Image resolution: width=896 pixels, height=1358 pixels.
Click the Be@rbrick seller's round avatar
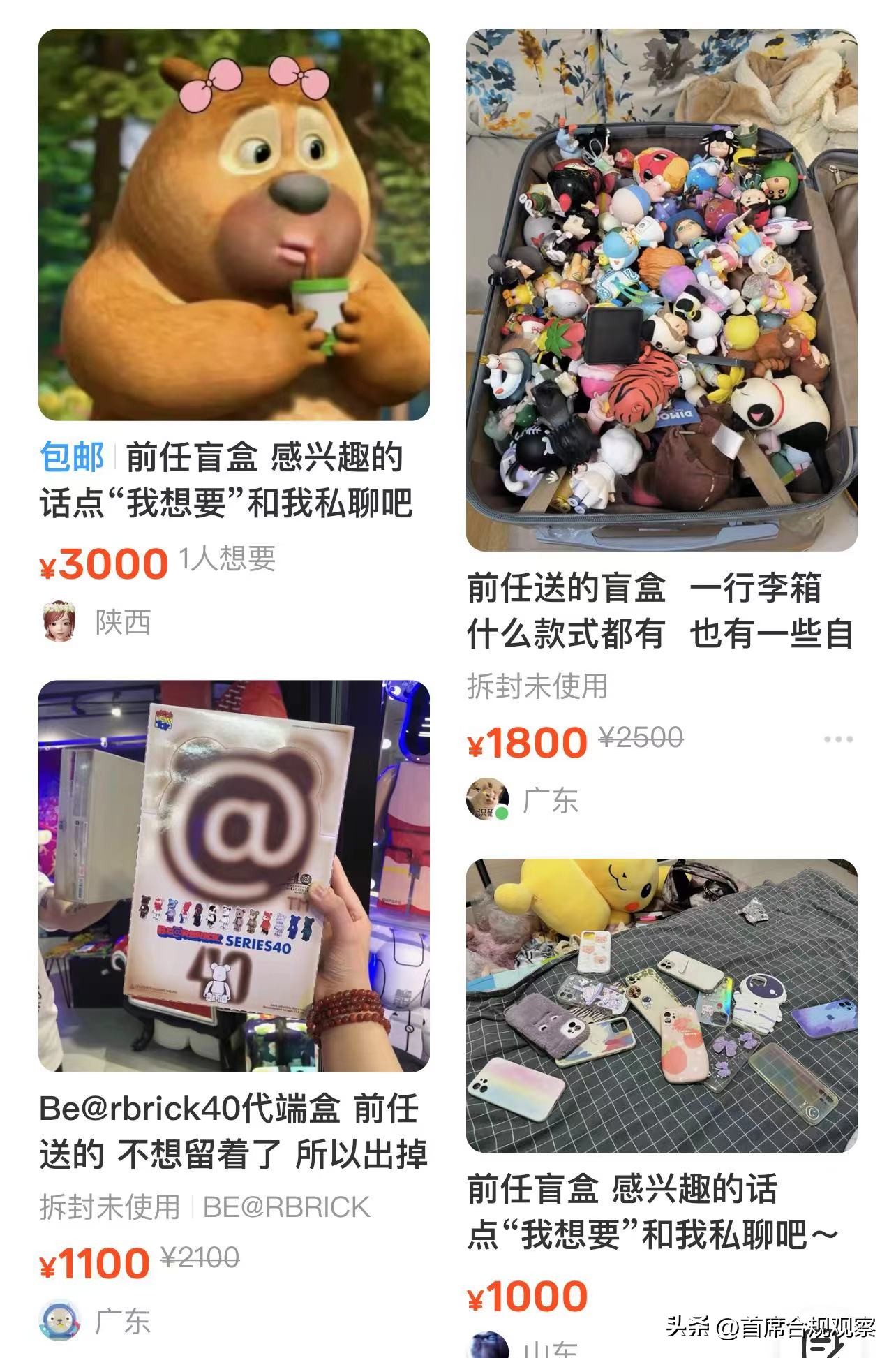pos(59,1312)
